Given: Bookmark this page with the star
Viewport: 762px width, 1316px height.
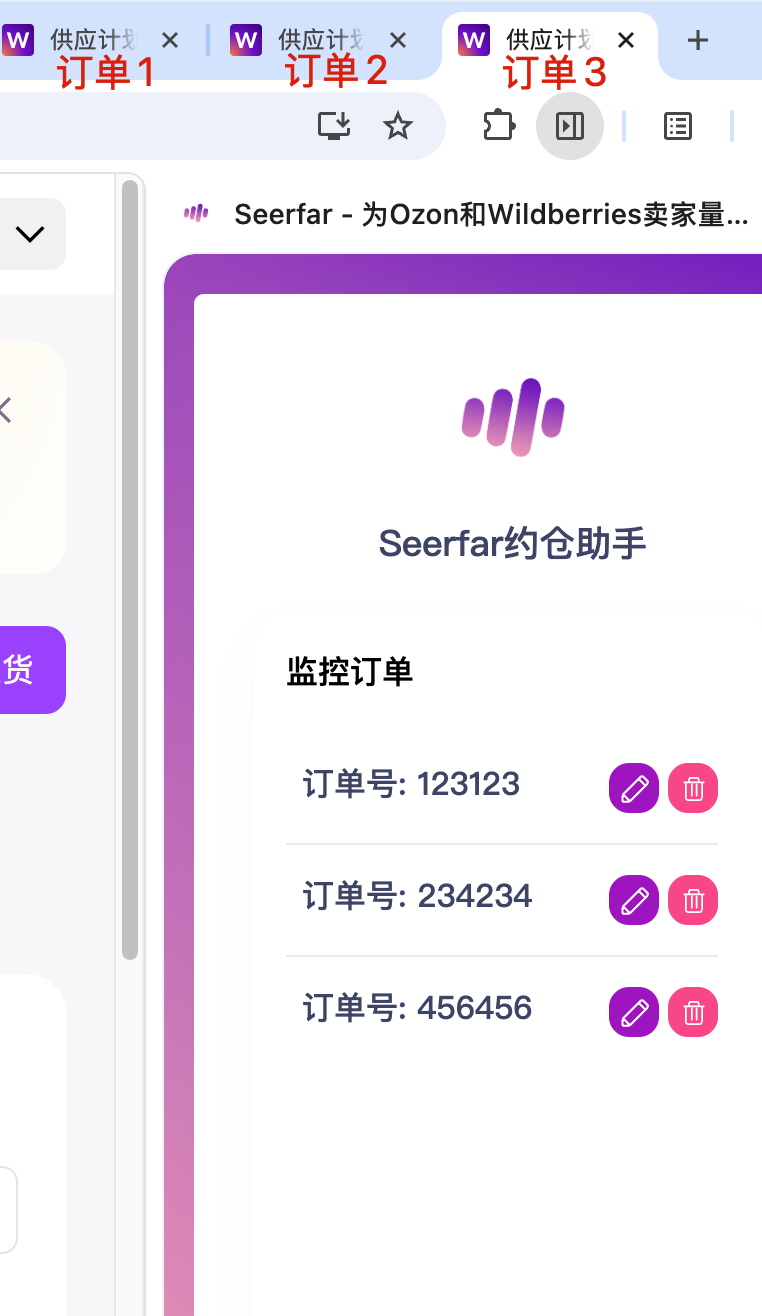Looking at the screenshot, I should pos(398,126).
